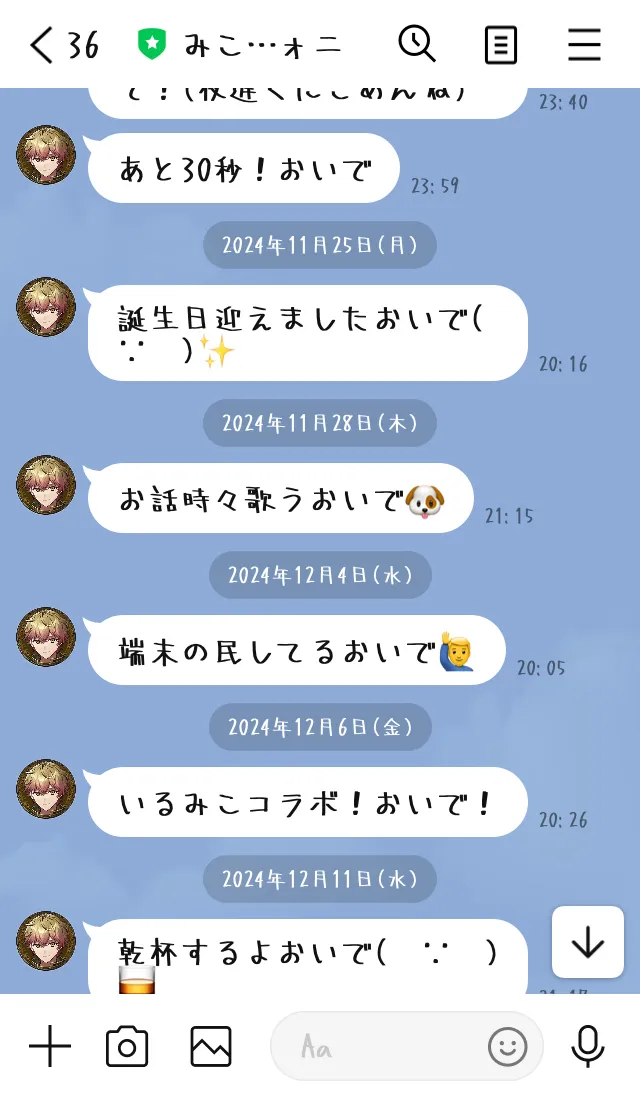Image resolution: width=640 pixels, height=1096 pixels.
Task: Open the notes icon in the header
Action: point(500,45)
